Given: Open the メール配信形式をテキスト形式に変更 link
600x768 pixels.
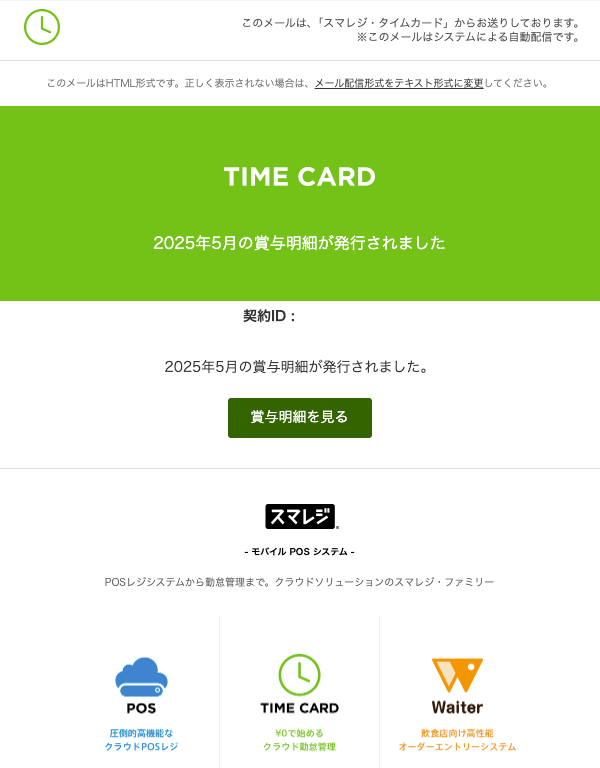Looking at the screenshot, I should [x=399, y=83].
